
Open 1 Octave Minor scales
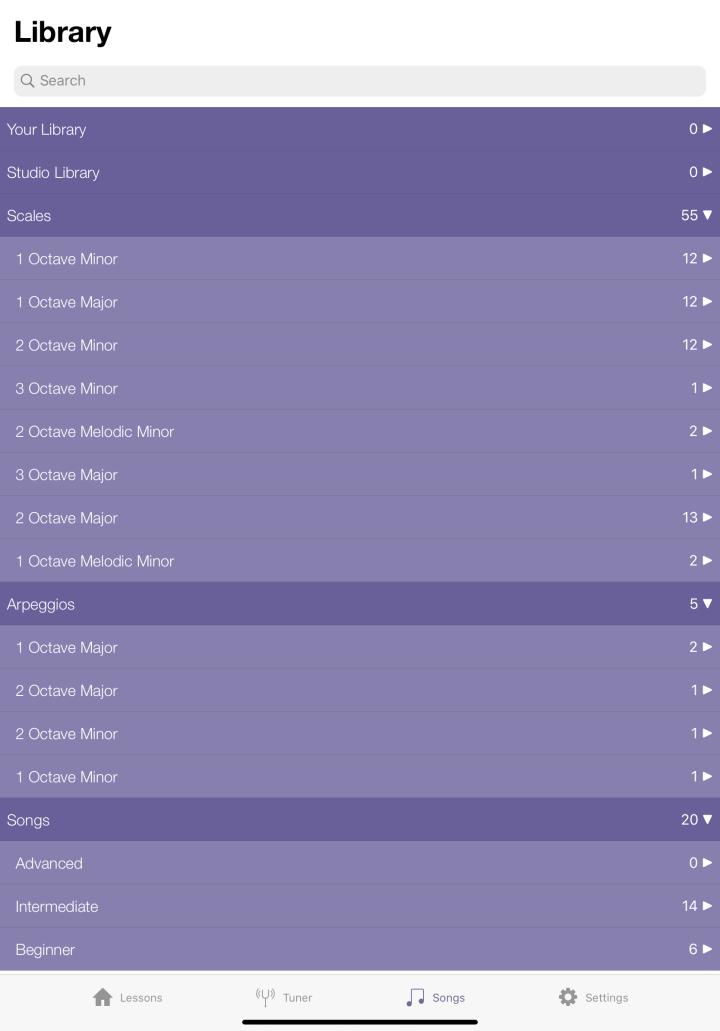360,259
